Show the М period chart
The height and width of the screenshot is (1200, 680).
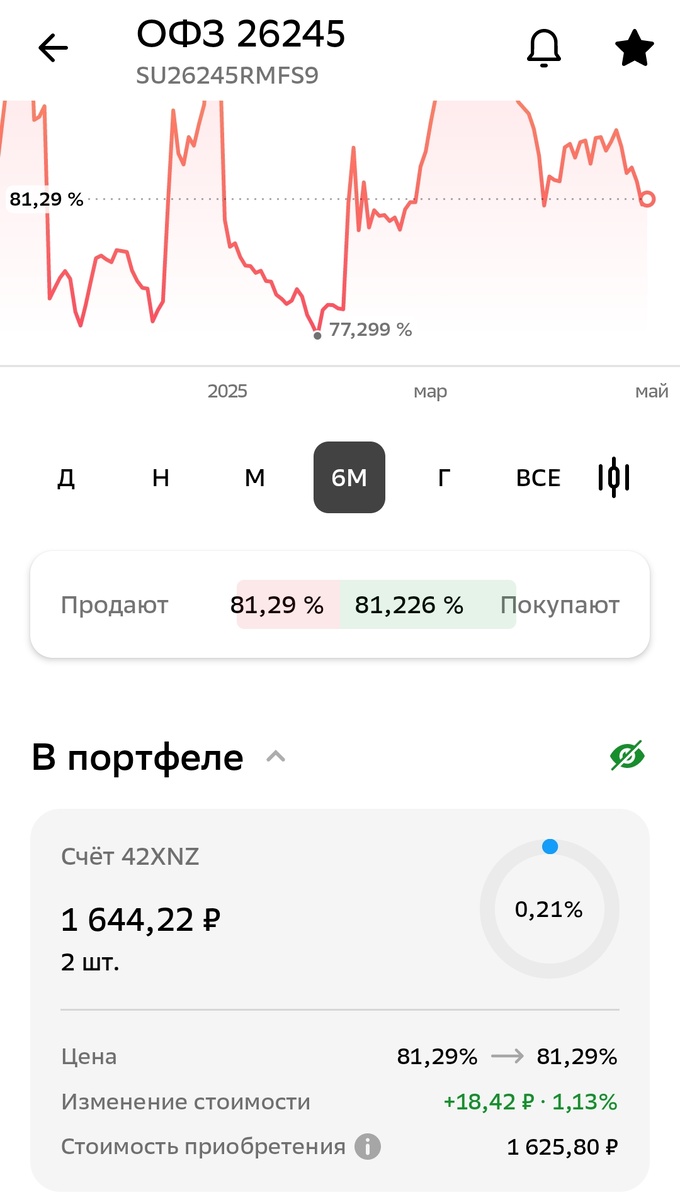click(255, 478)
